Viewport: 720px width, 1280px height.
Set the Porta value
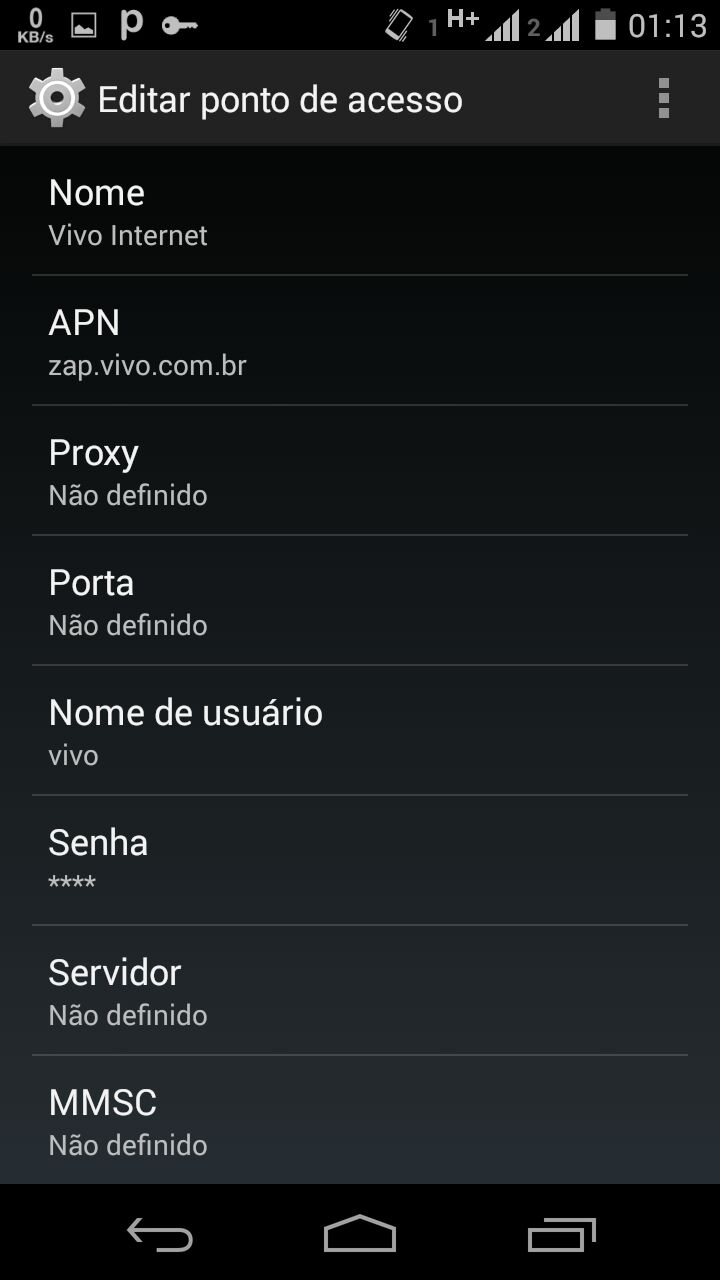coord(360,602)
